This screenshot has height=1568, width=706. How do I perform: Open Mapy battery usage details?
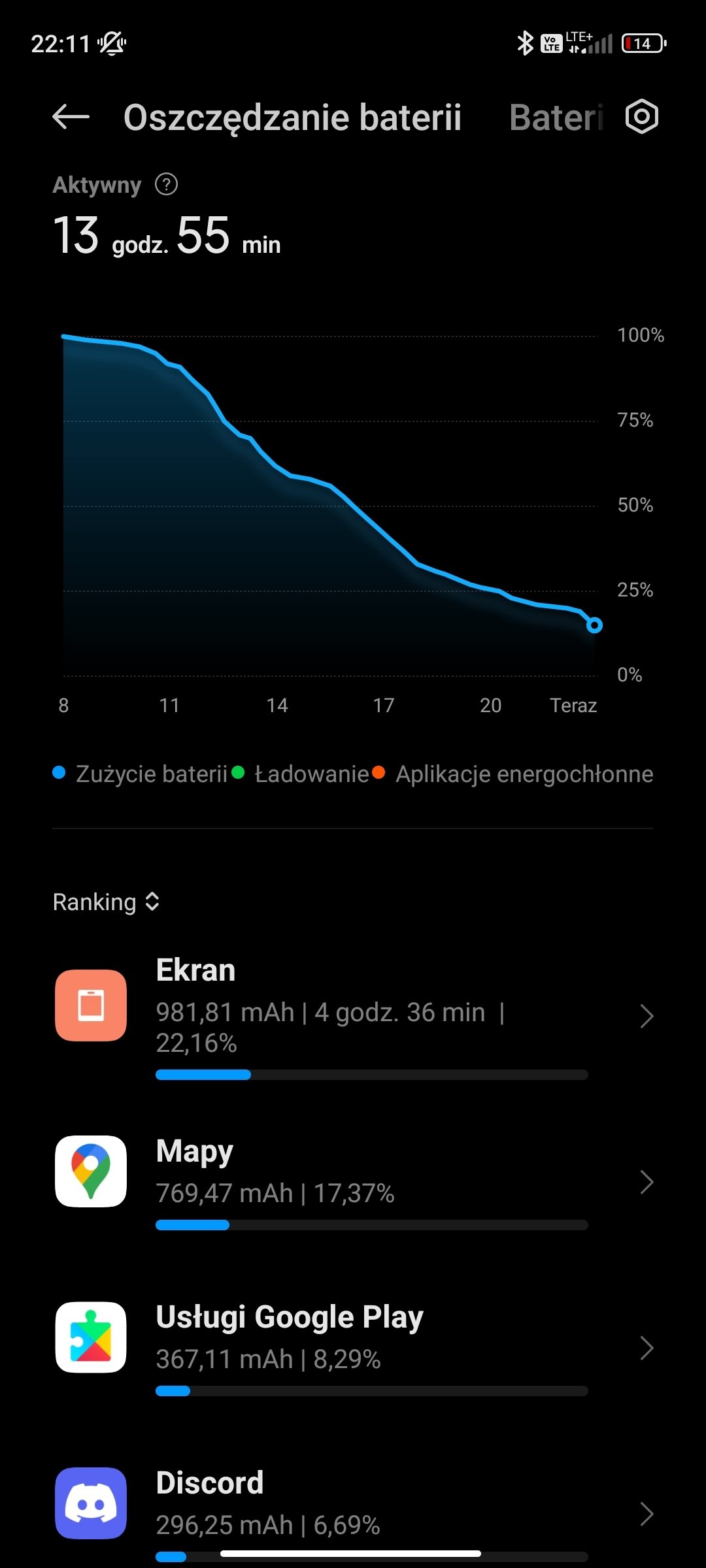(x=353, y=1183)
